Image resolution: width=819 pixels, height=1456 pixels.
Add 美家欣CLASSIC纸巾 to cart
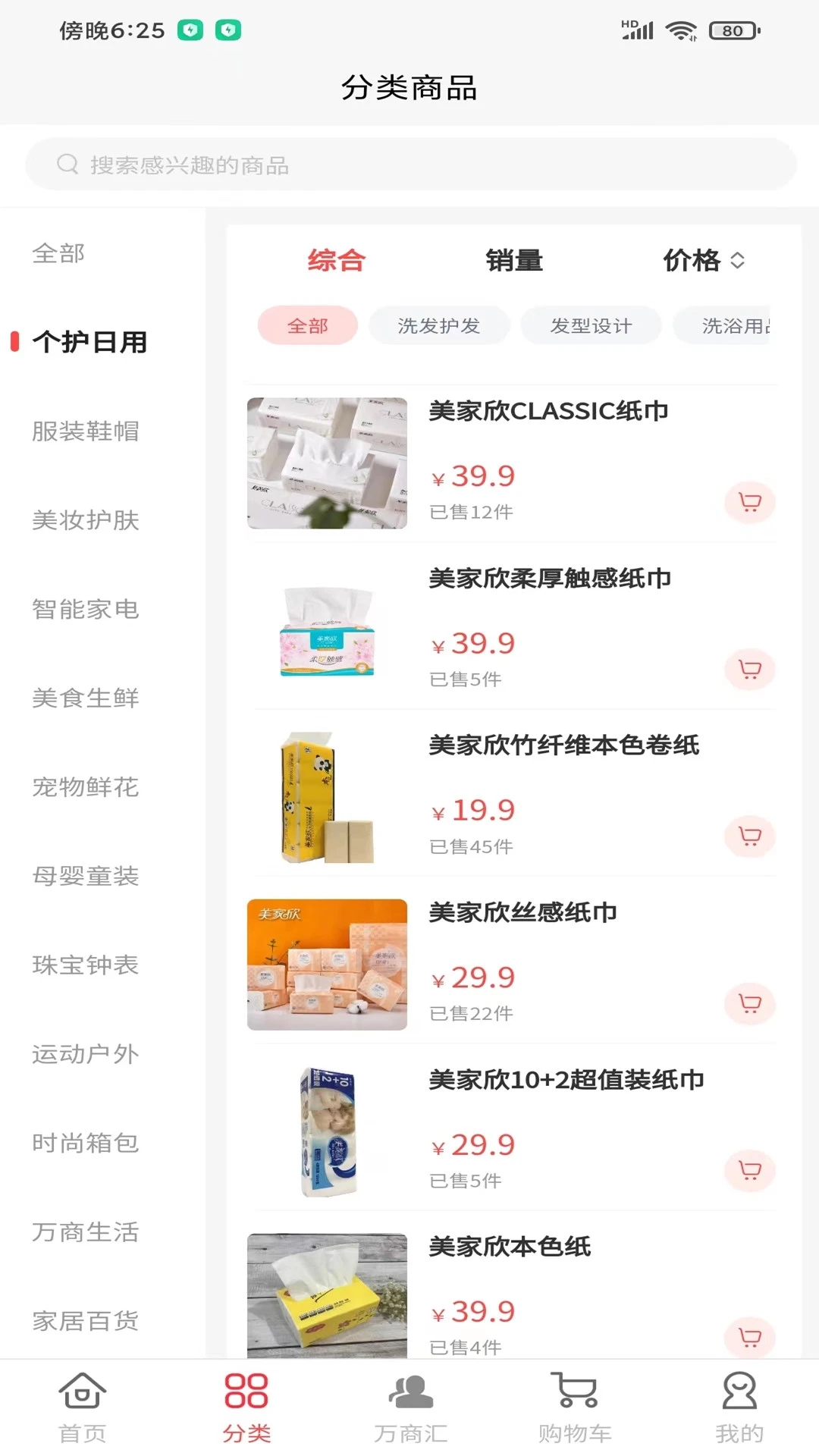[749, 501]
